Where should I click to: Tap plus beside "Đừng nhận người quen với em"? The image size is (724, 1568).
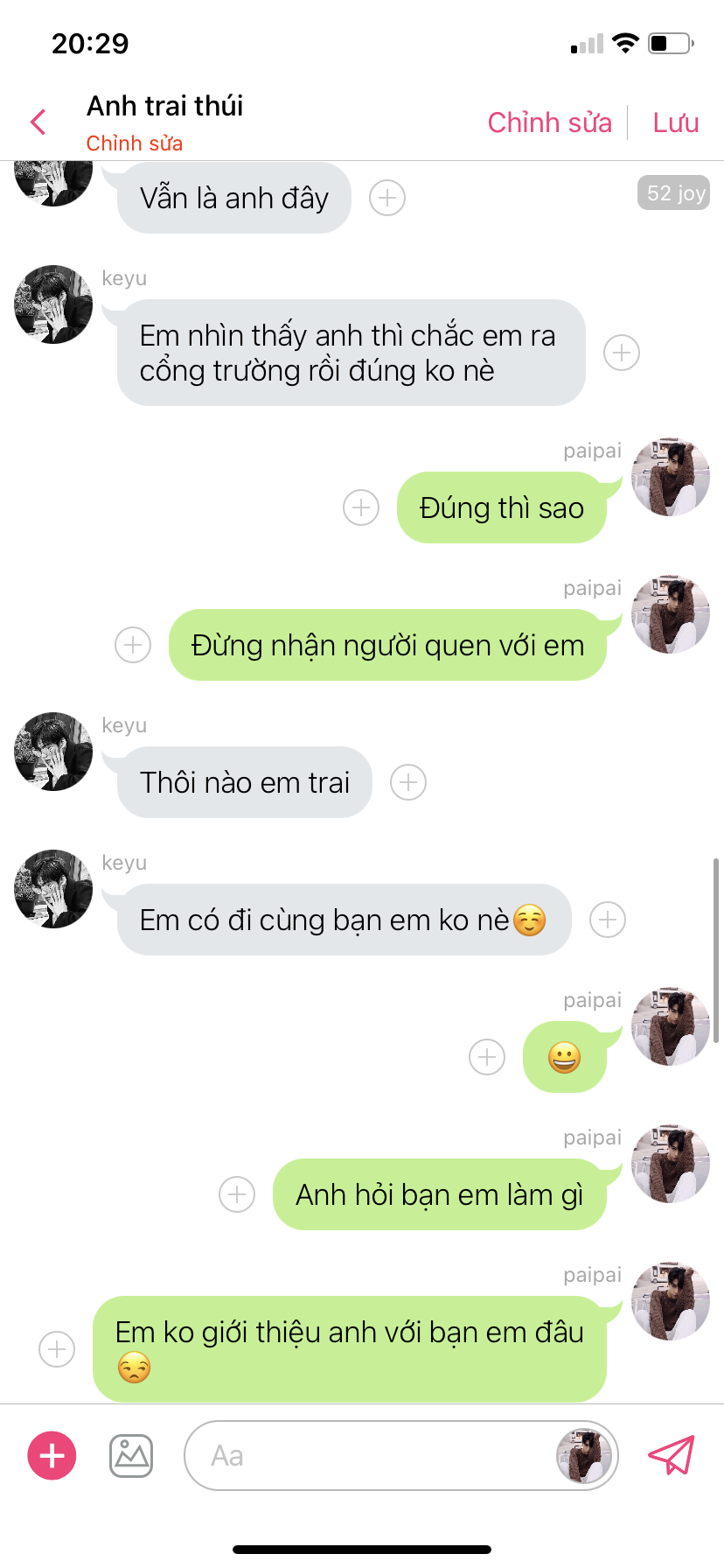coord(133,645)
